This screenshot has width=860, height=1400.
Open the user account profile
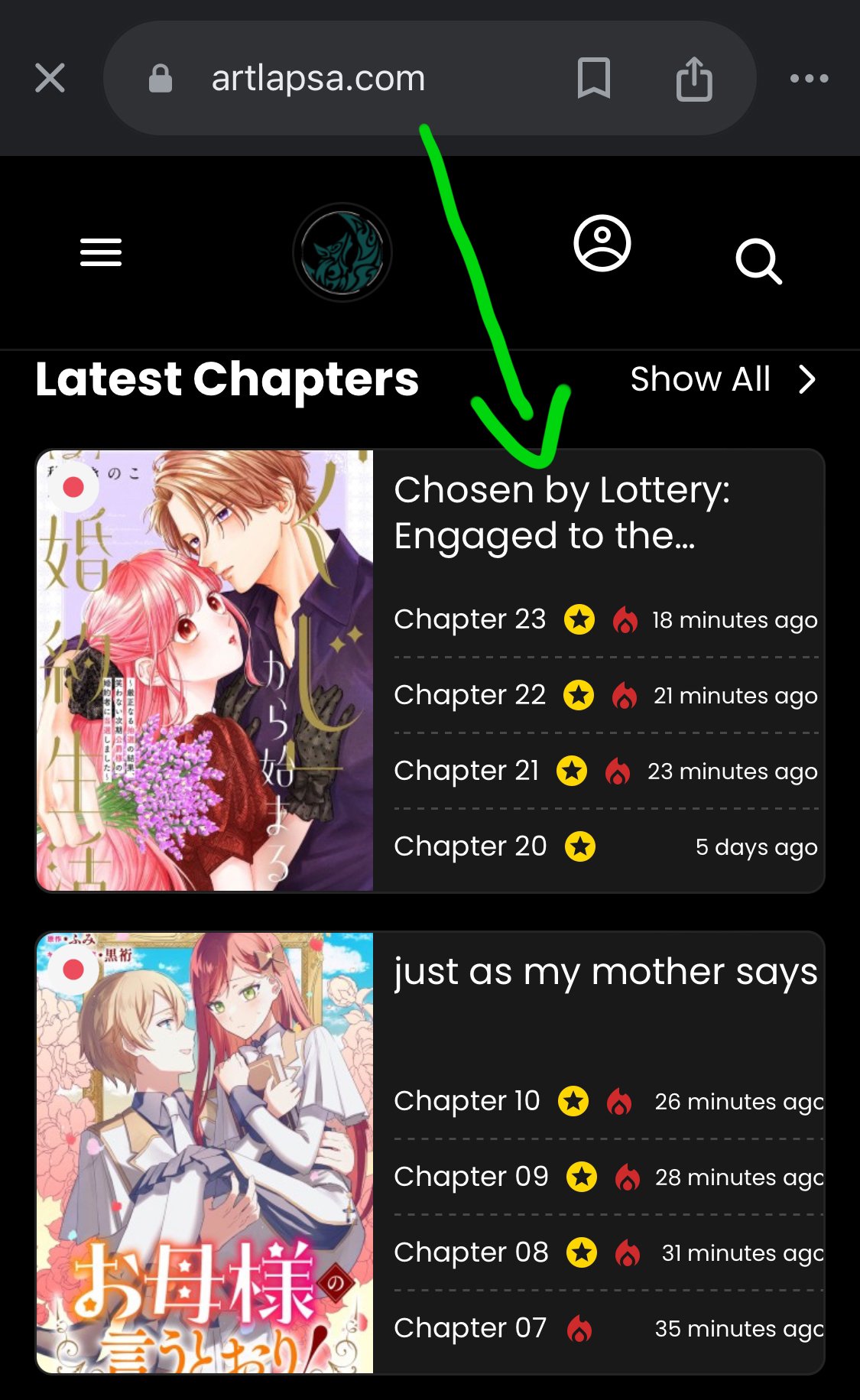(602, 244)
